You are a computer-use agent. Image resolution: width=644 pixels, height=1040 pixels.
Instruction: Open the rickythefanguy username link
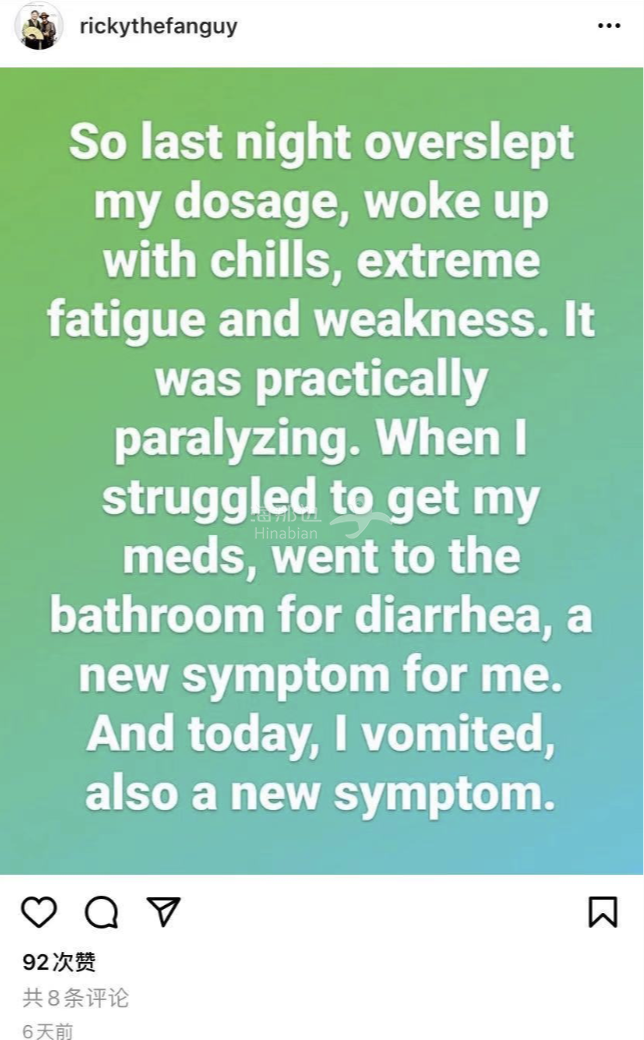[x=158, y=27]
